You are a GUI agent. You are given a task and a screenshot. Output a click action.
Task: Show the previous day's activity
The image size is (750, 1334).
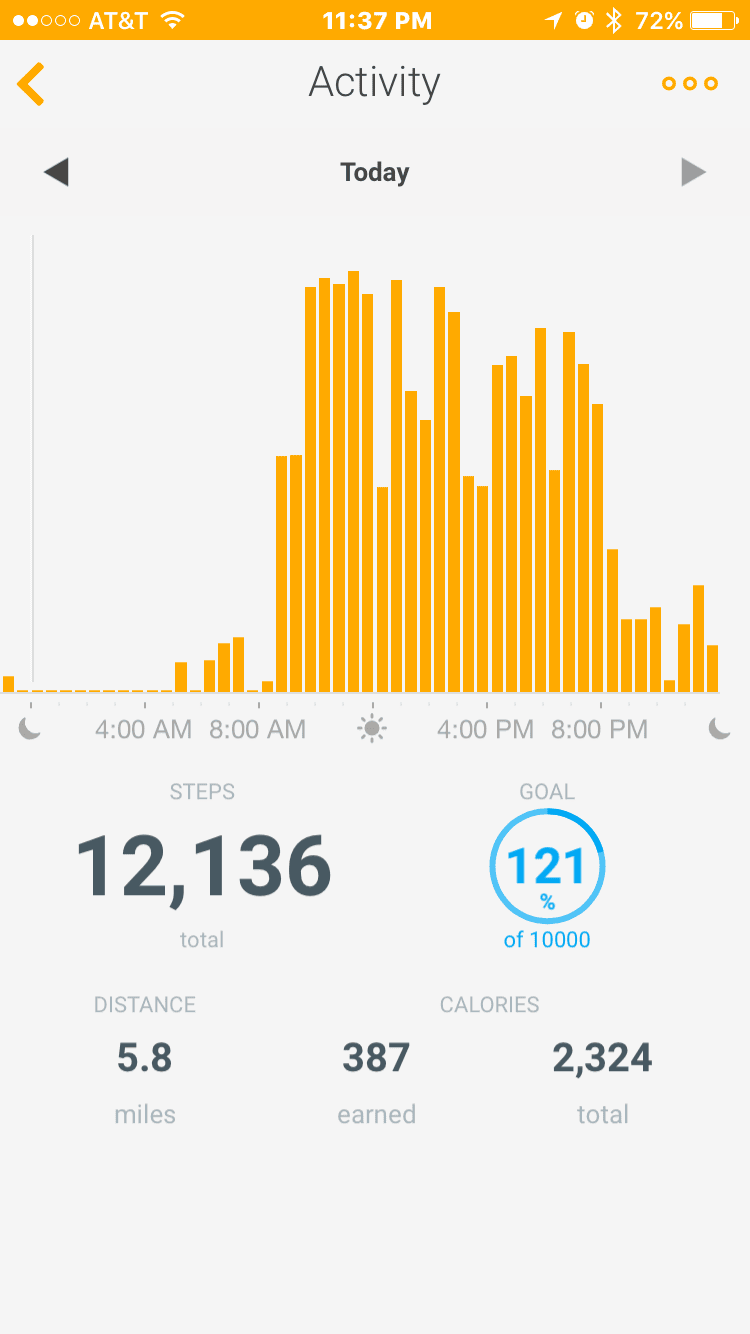point(56,173)
